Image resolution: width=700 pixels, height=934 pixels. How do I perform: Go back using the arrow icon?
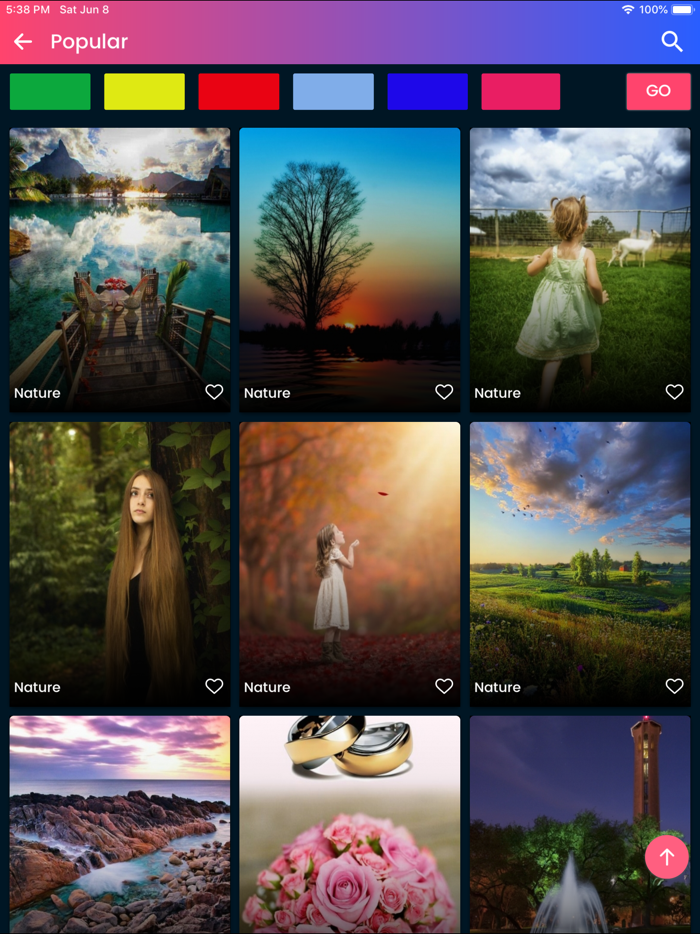coord(23,42)
